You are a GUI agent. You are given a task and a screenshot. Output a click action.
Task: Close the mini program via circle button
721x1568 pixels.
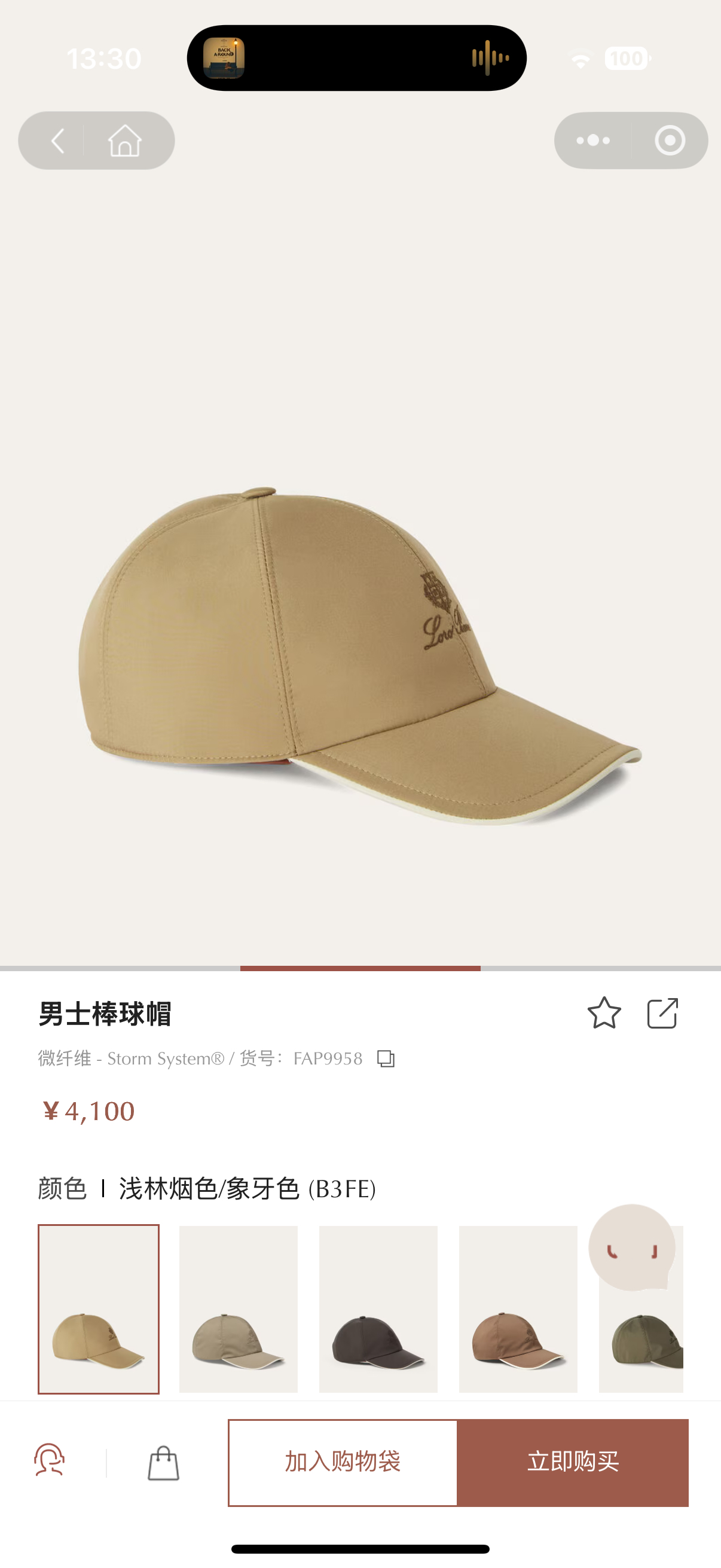(670, 141)
